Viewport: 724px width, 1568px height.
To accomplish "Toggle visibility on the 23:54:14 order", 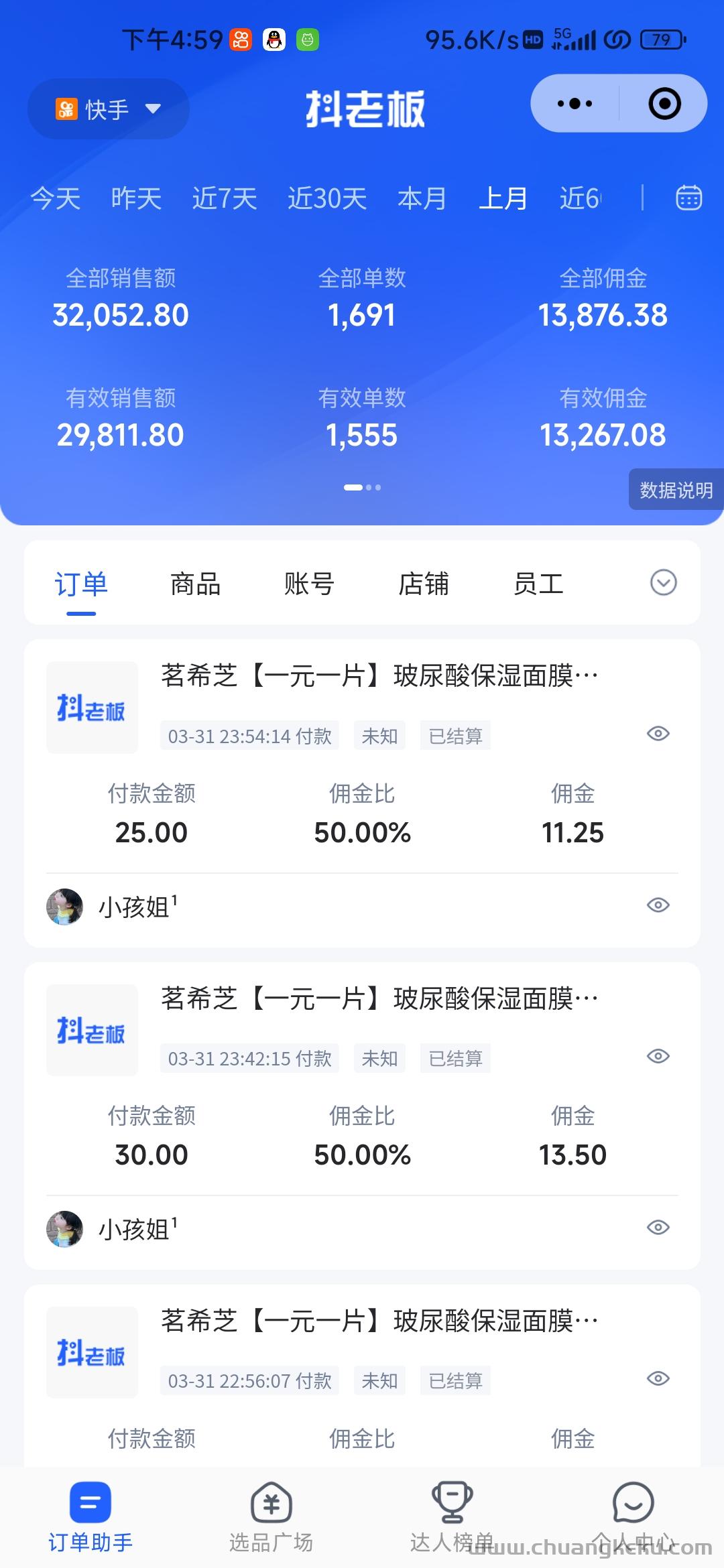I will coord(658,734).
